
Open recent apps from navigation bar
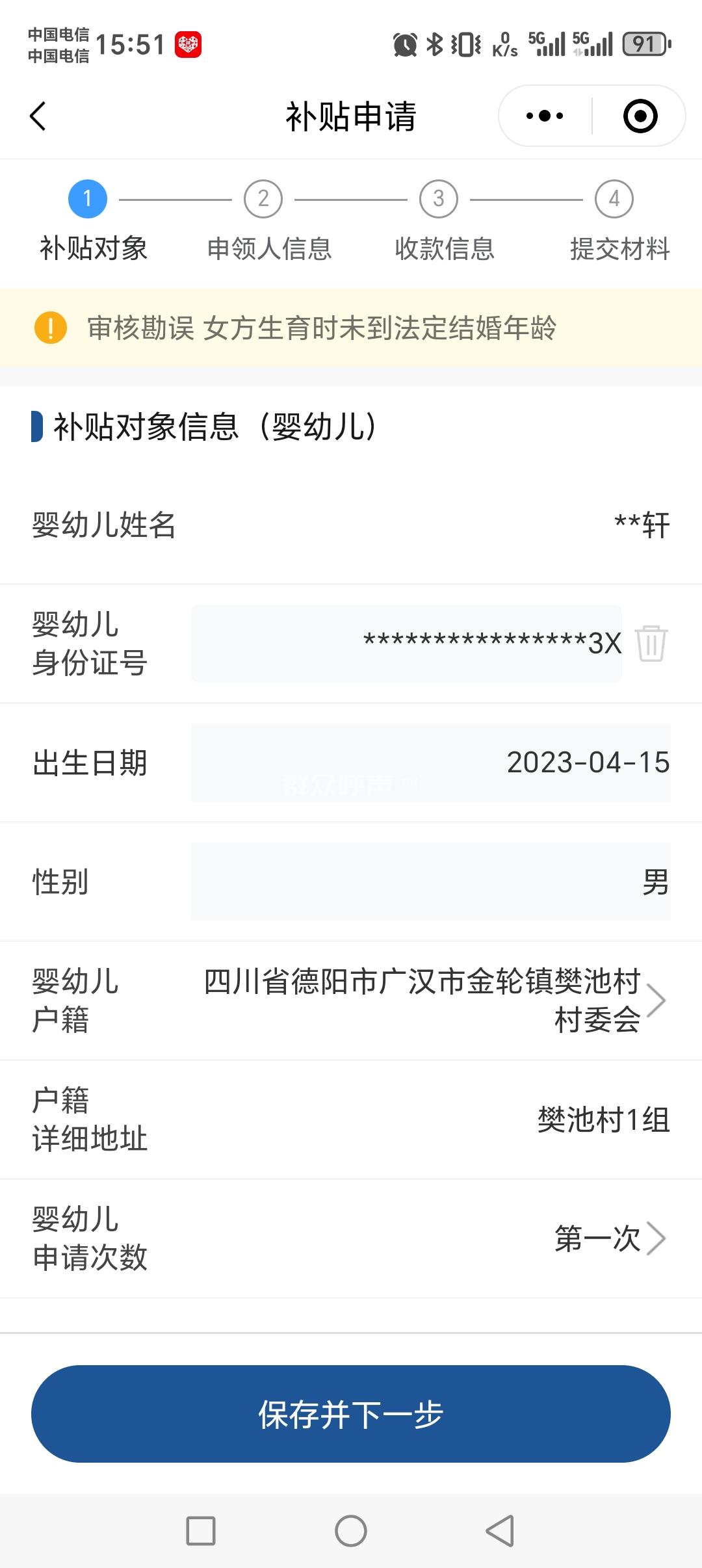tap(201, 1530)
